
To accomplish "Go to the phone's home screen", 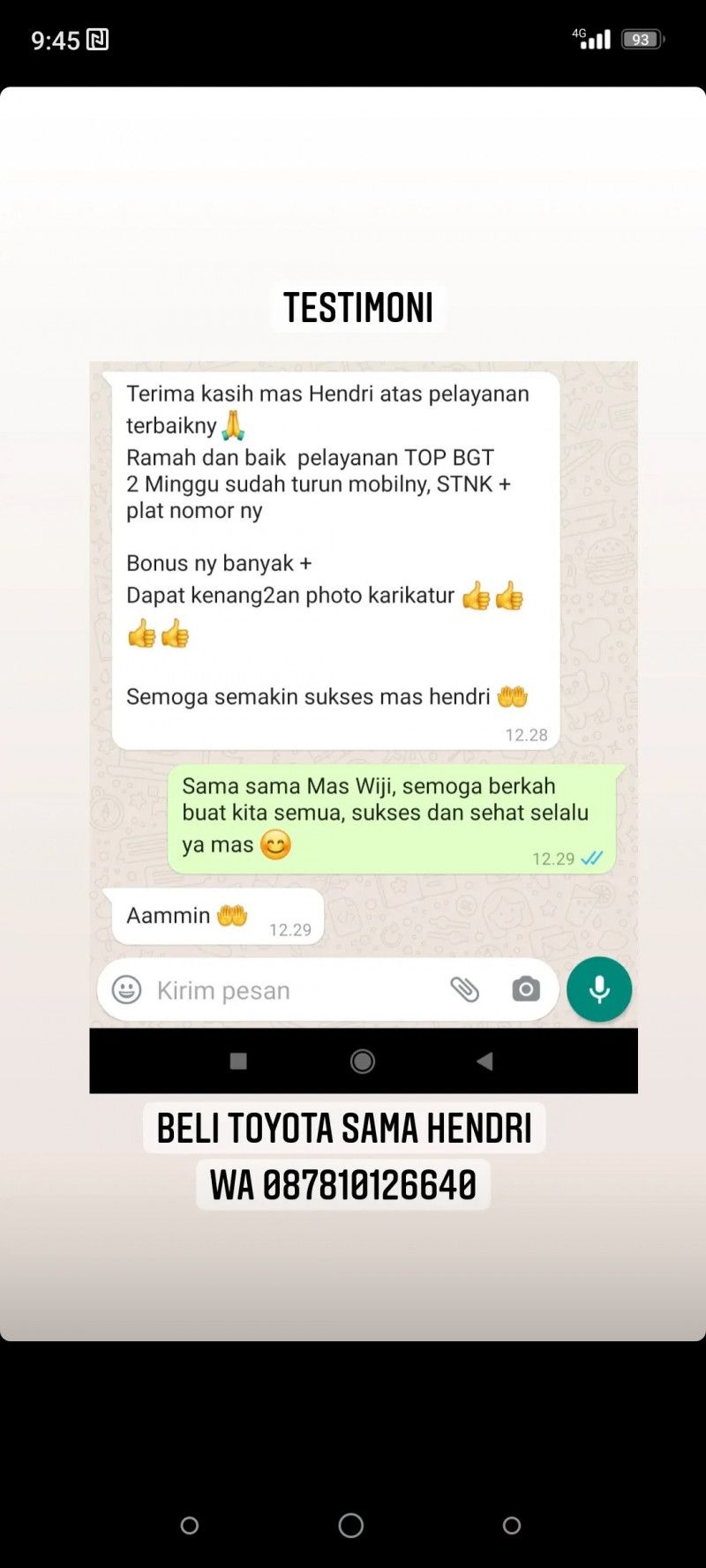I will click(x=351, y=1525).
